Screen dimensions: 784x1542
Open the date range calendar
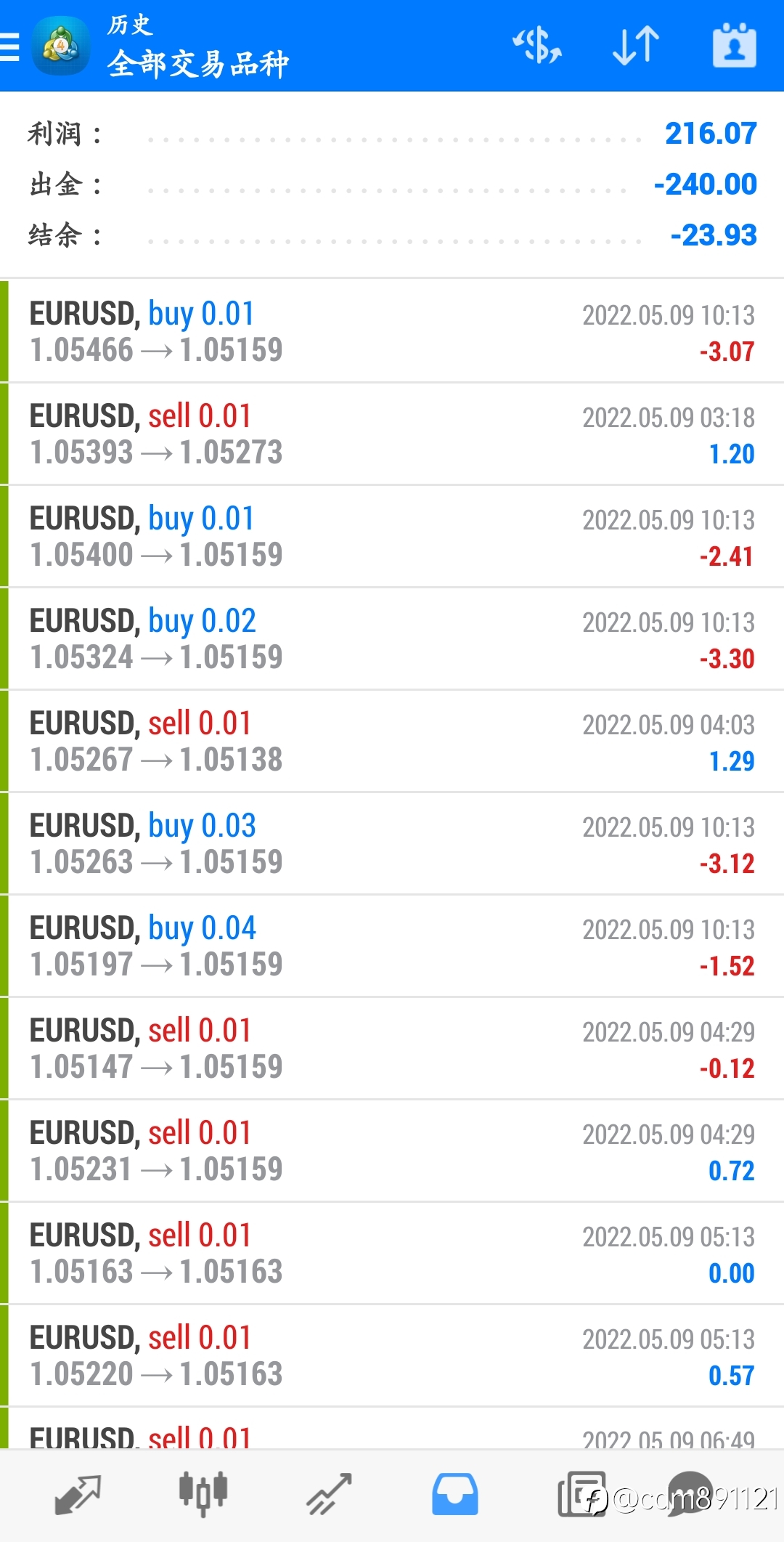tap(734, 46)
